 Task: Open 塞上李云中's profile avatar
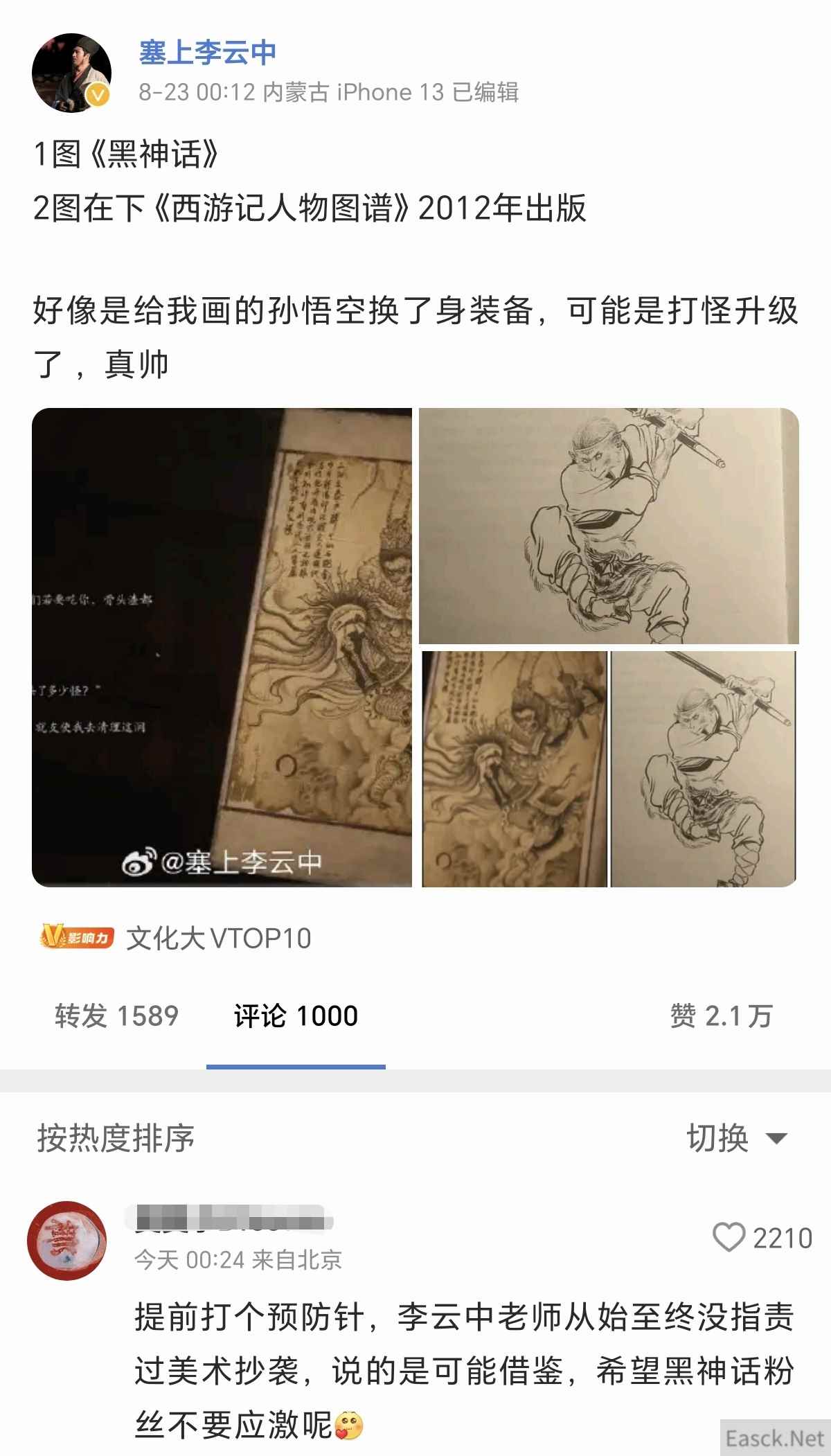pos(71,73)
